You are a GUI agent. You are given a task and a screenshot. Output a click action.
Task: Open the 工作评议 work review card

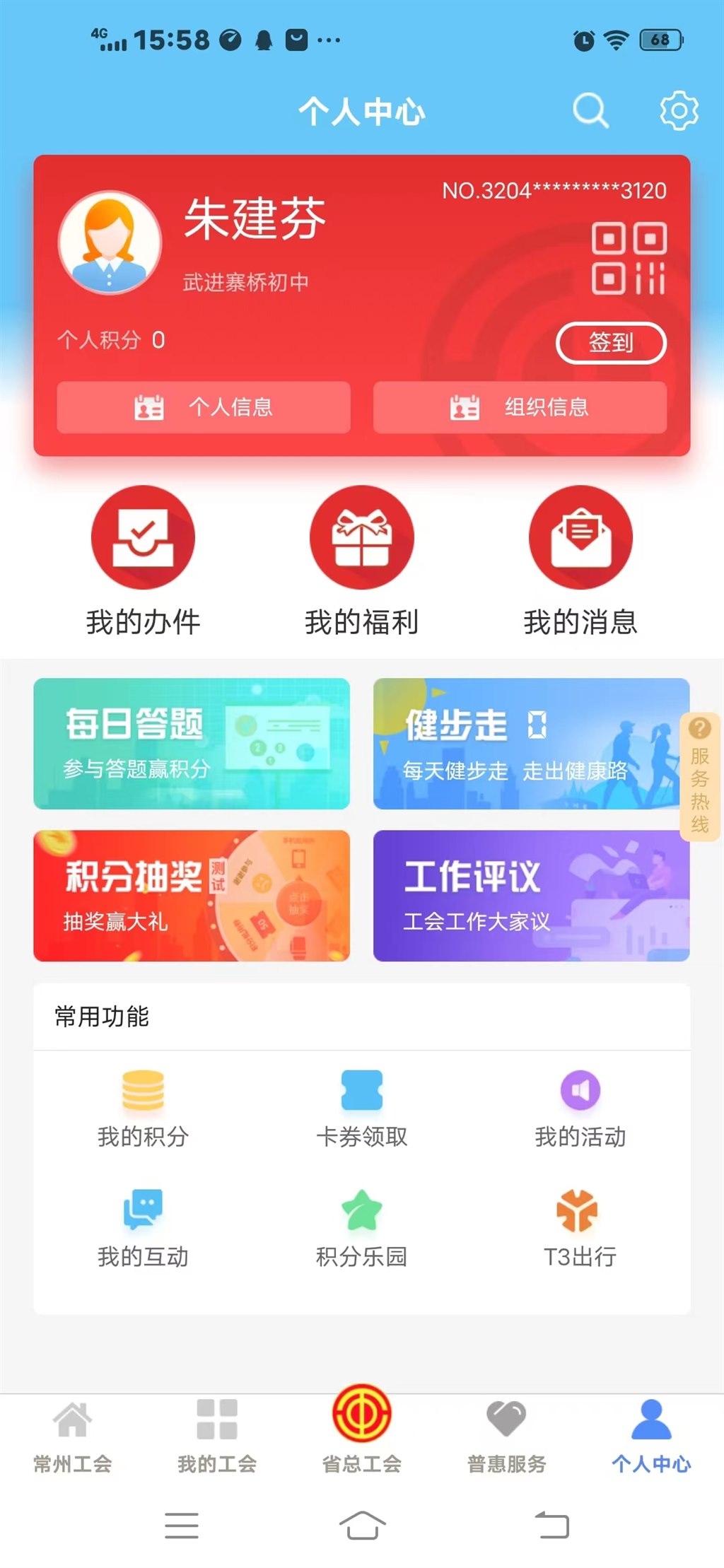coord(531,895)
